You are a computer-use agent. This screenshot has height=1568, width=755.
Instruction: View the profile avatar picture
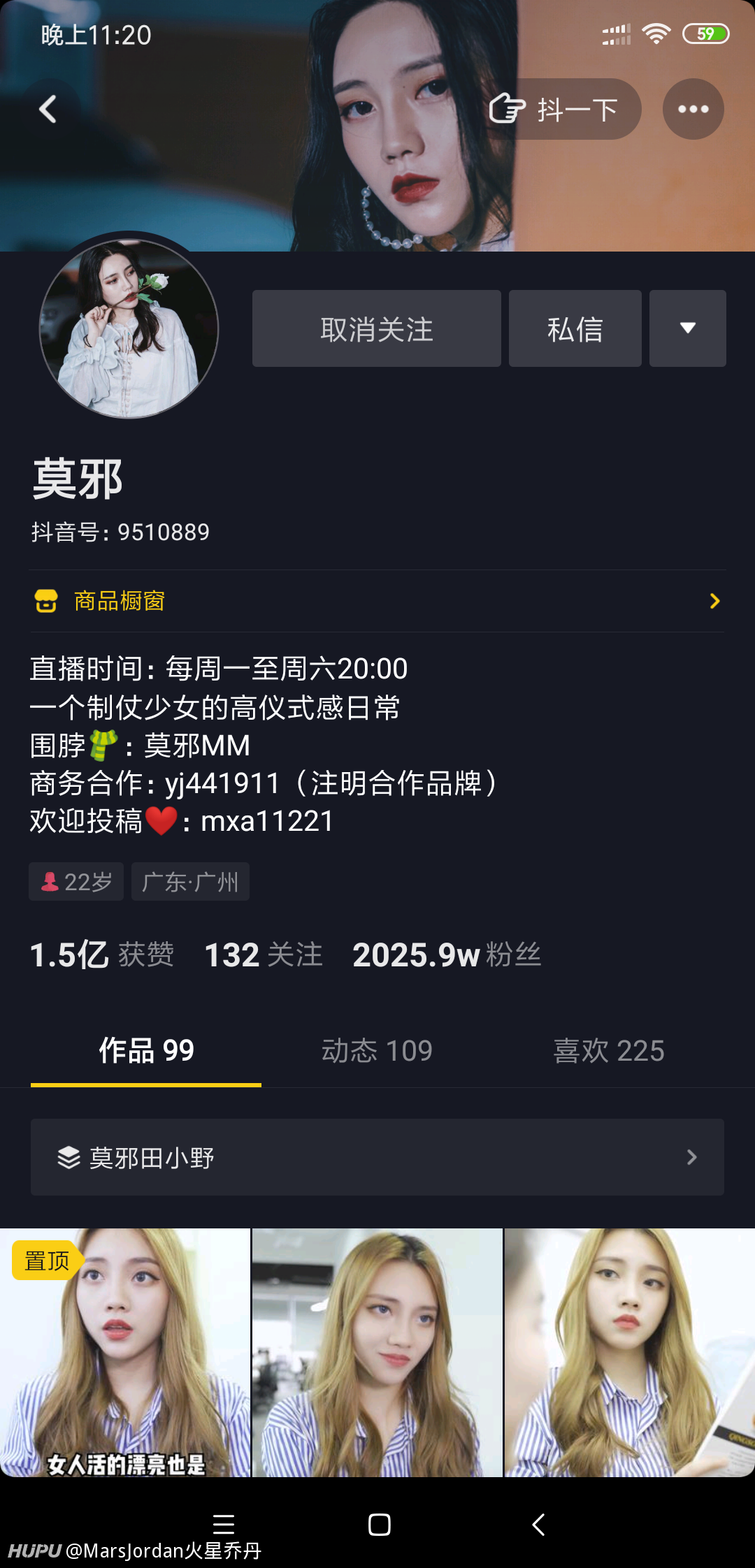(129, 328)
